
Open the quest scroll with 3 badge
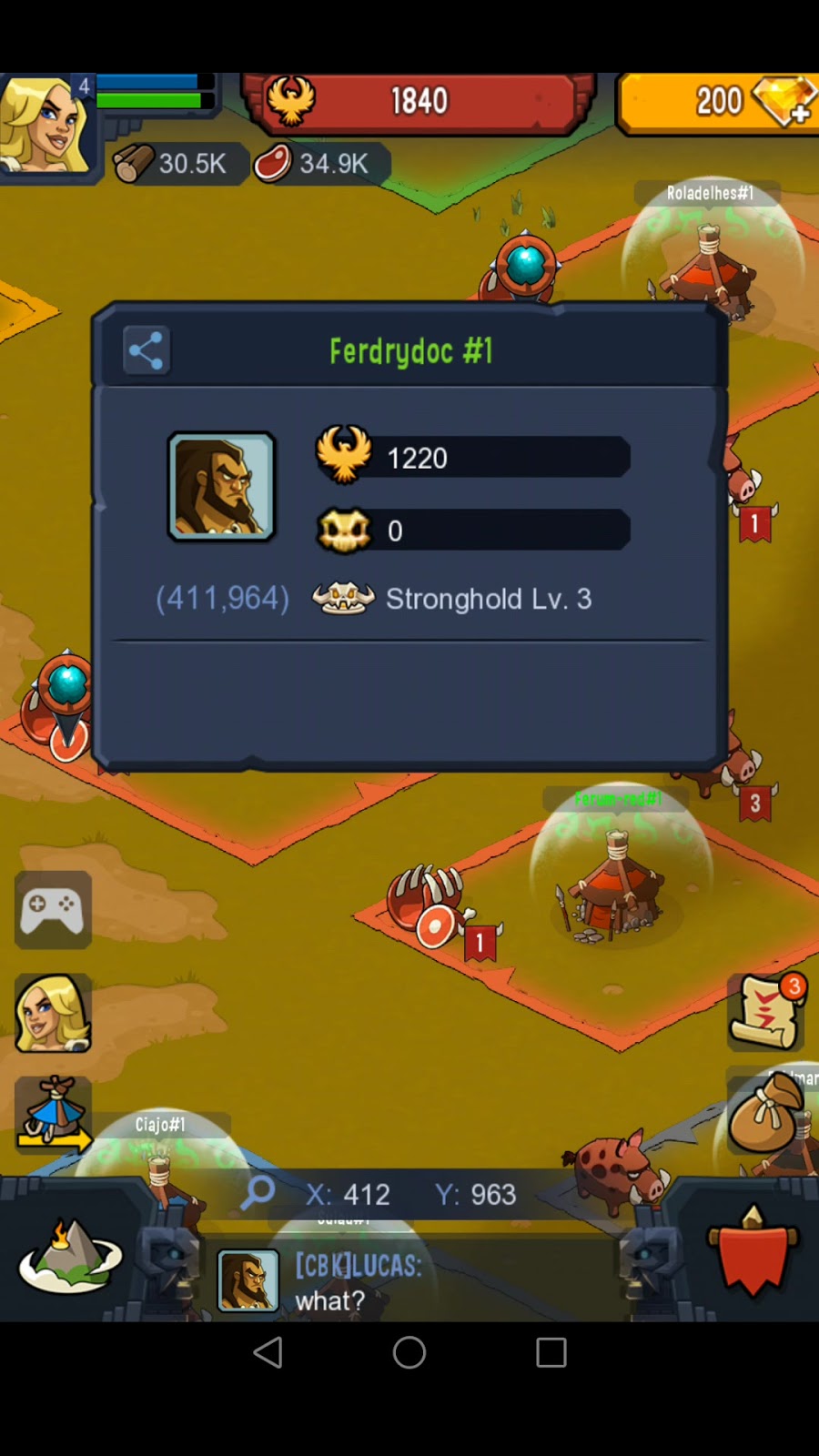click(x=767, y=1013)
